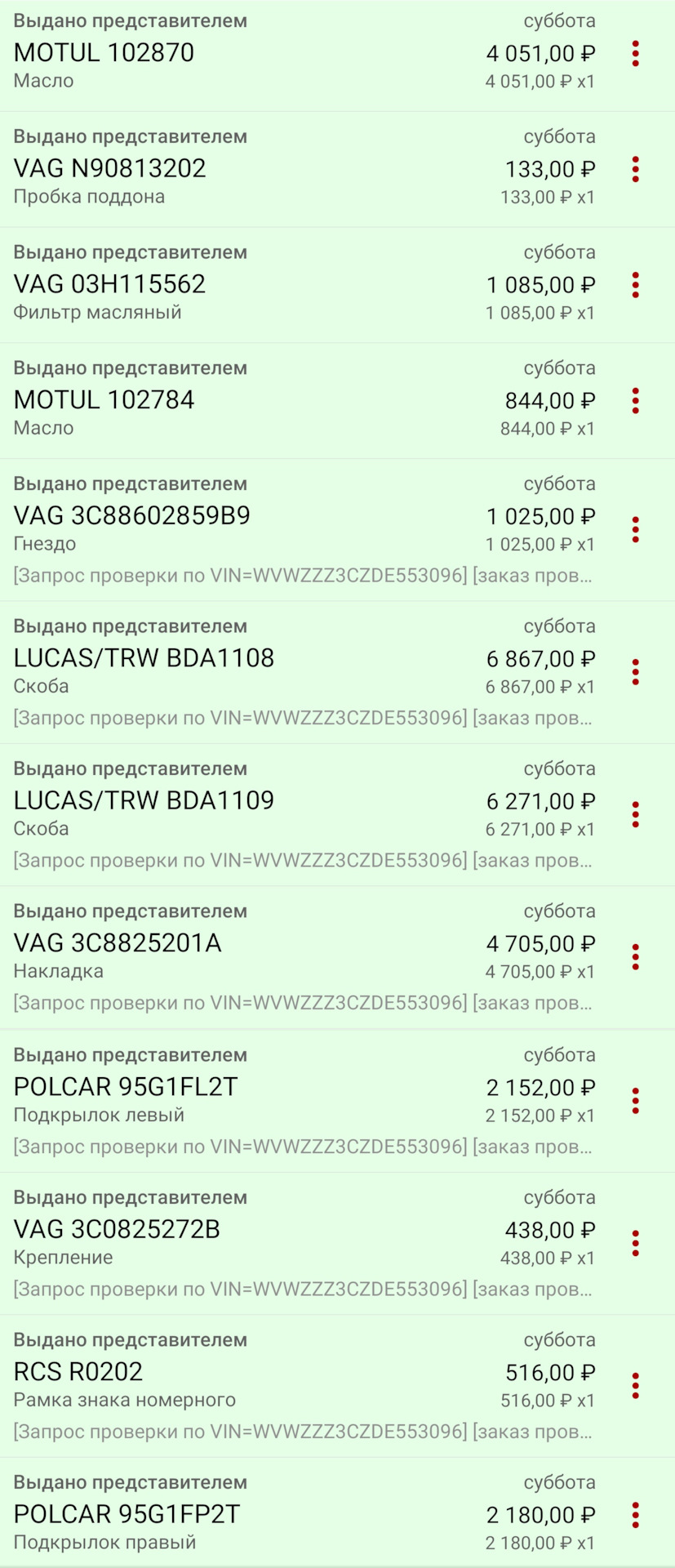Click the Выдано представителем status on top entry
This screenshot has height=1568, width=675.
[129, 20]
